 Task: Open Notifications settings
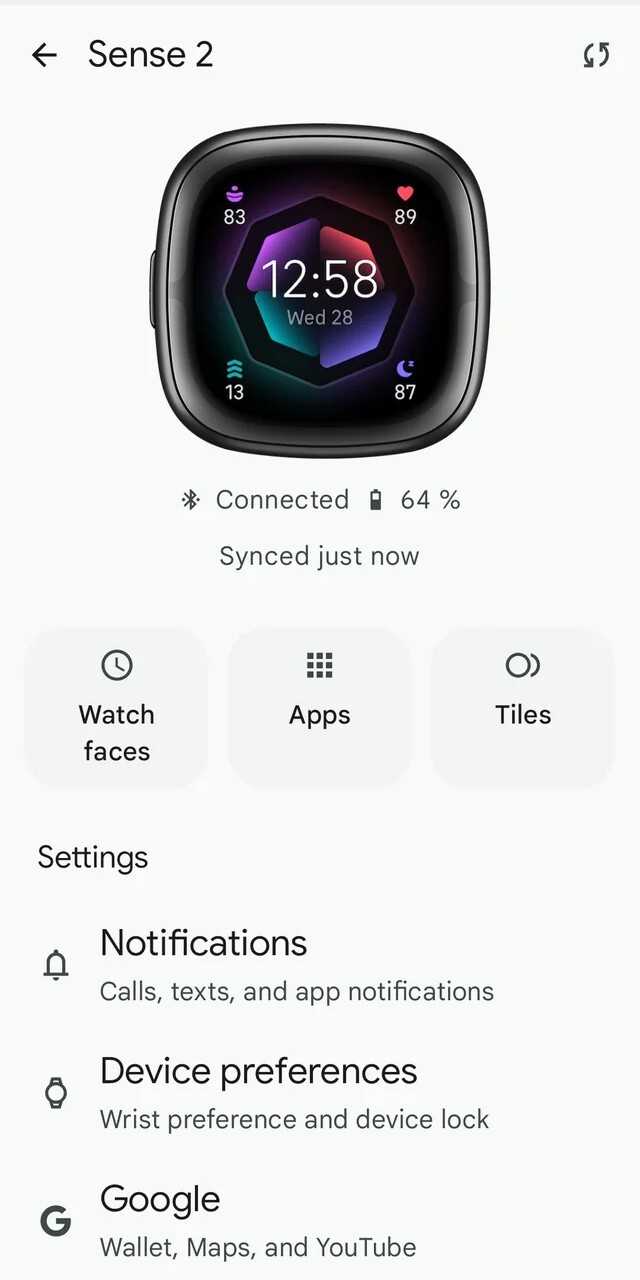click(x=296, y=965)
